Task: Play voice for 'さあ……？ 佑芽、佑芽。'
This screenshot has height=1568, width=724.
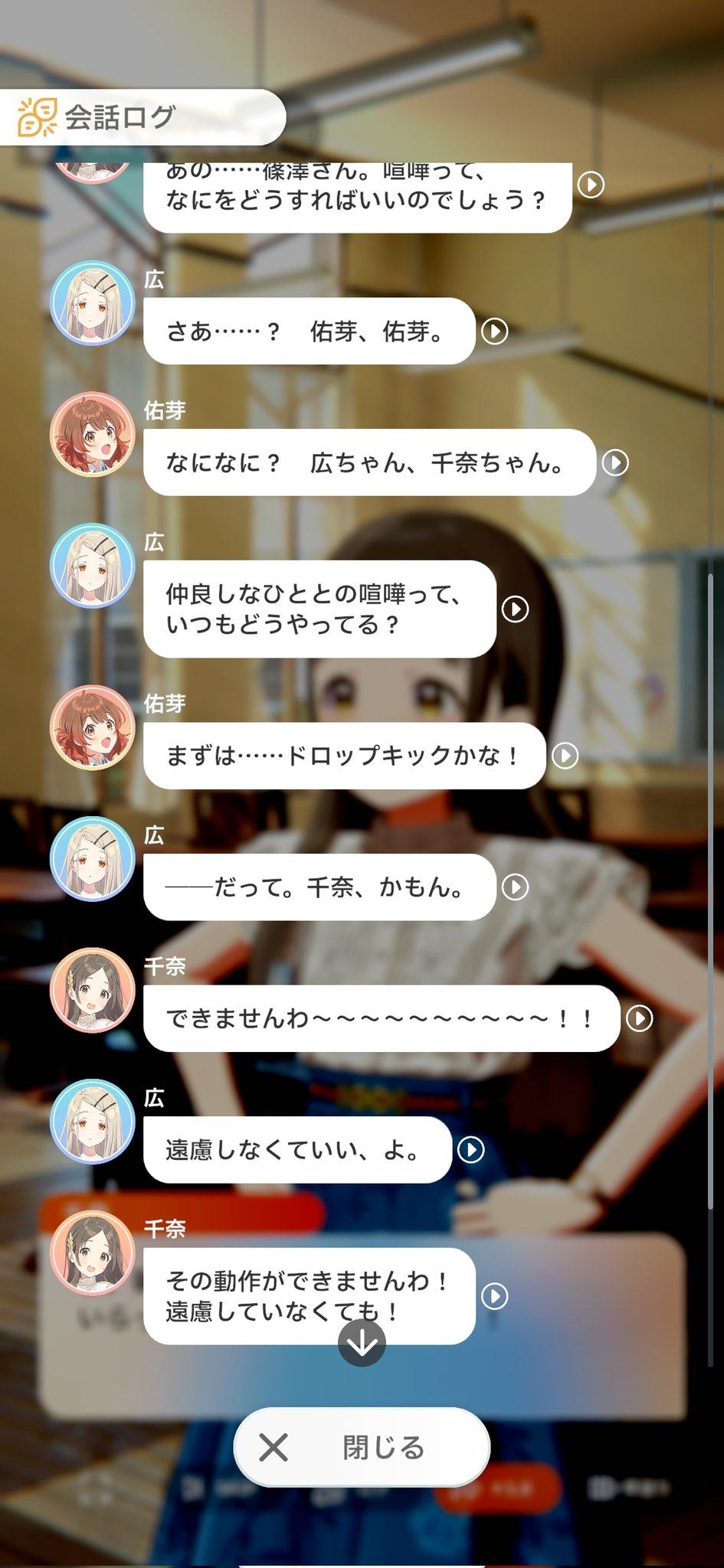Action: (494, 332)
